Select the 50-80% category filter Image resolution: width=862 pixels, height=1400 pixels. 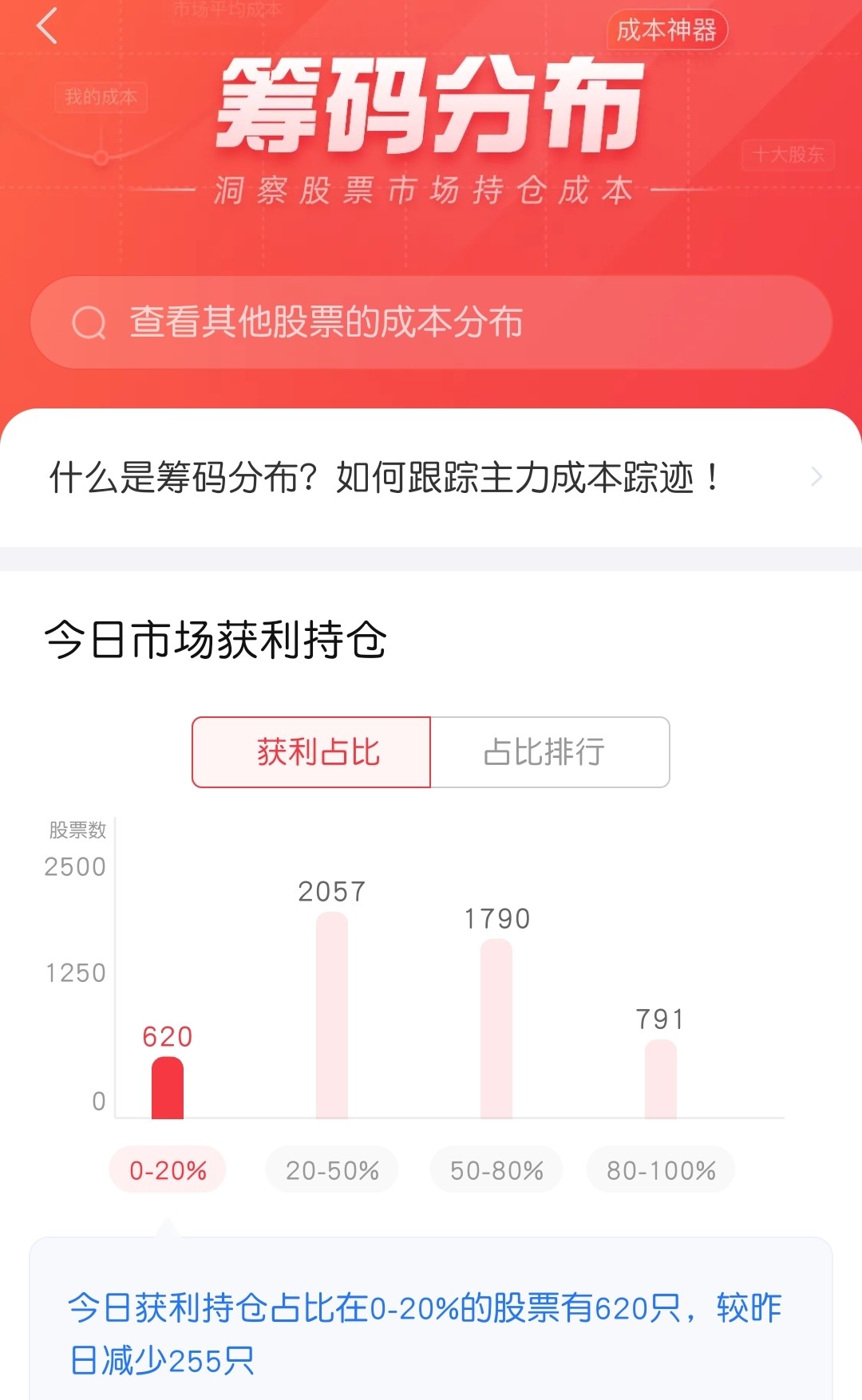(x=496, y=1169)
